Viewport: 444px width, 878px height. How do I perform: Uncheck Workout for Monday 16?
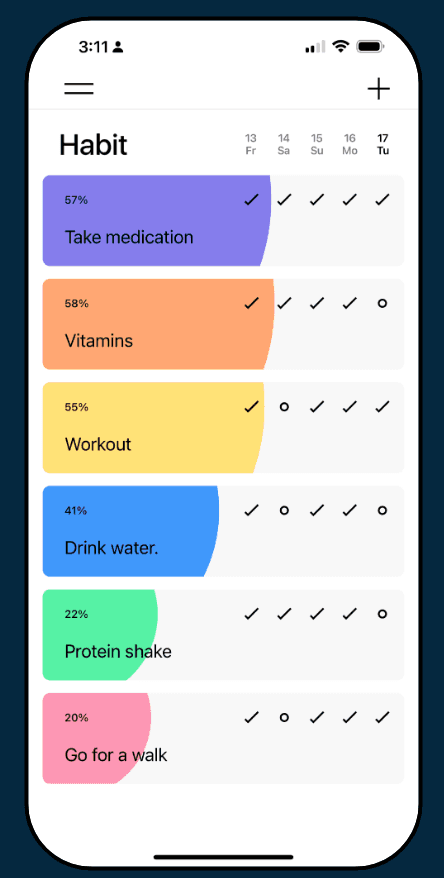[x=350, y=407]
